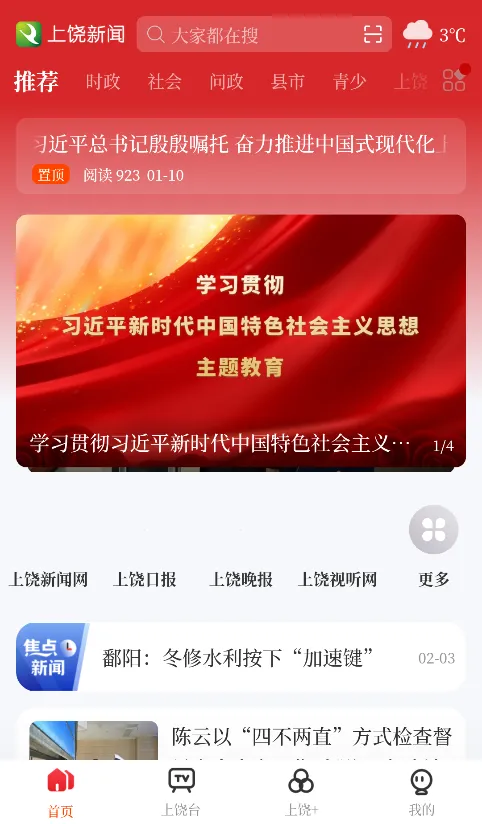482x824 pixels.
Task: Switch to the 上饶台 TV tab
Action: tap(181, 792)
